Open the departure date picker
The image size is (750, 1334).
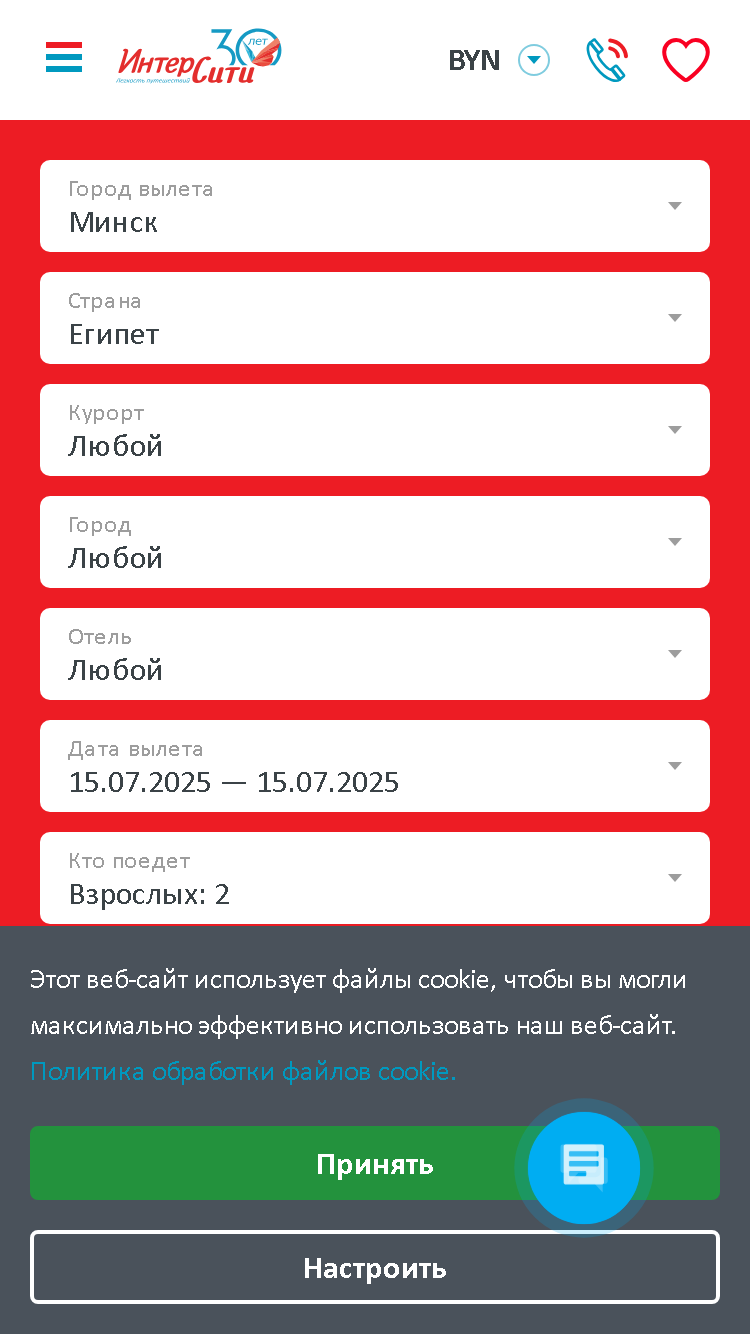tap(375, 766)
